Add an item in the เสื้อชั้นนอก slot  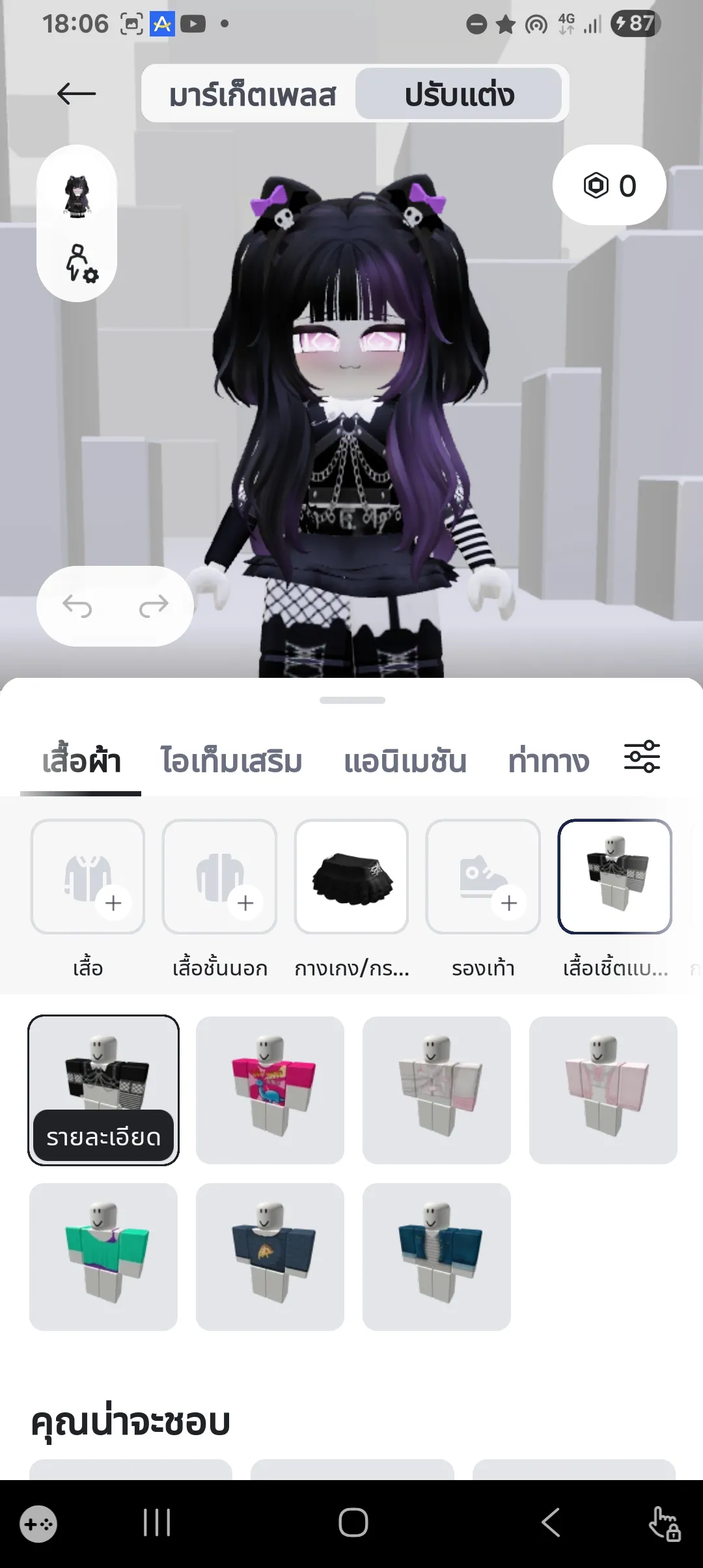219,876
